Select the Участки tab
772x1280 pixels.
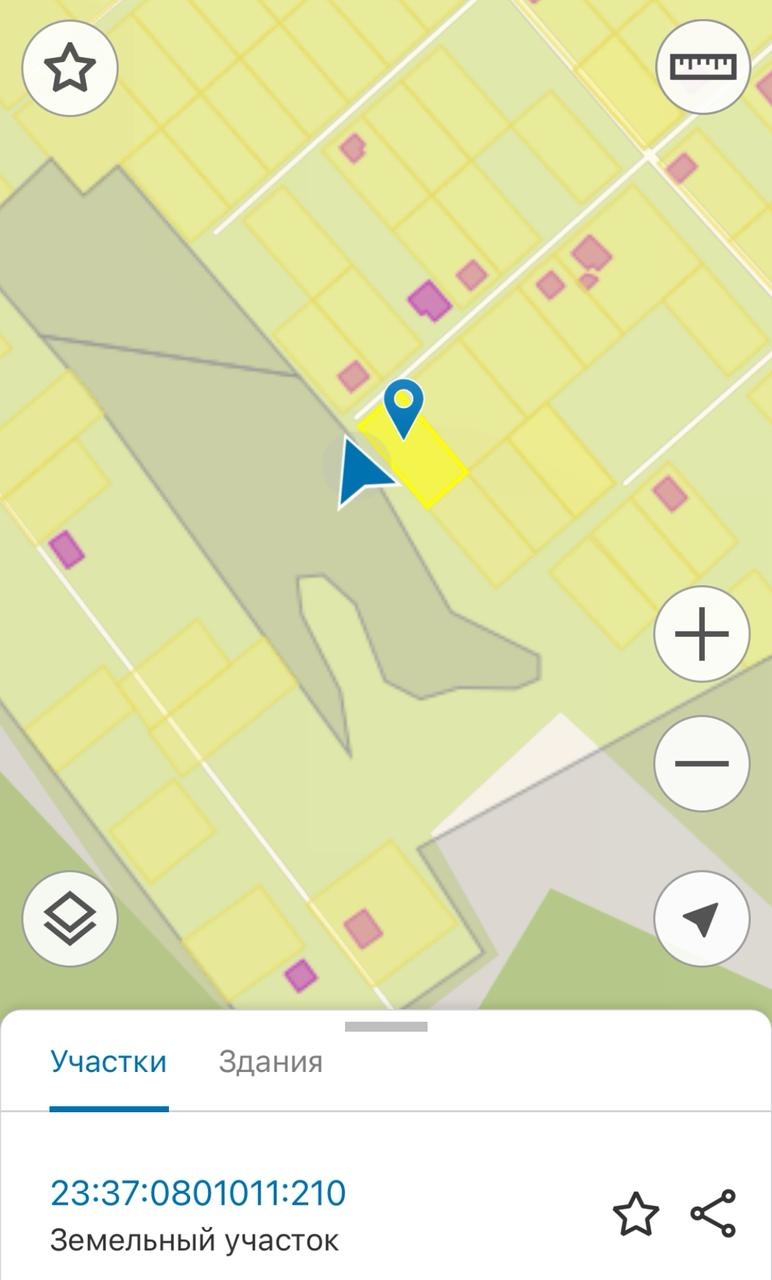[108, 1061]
